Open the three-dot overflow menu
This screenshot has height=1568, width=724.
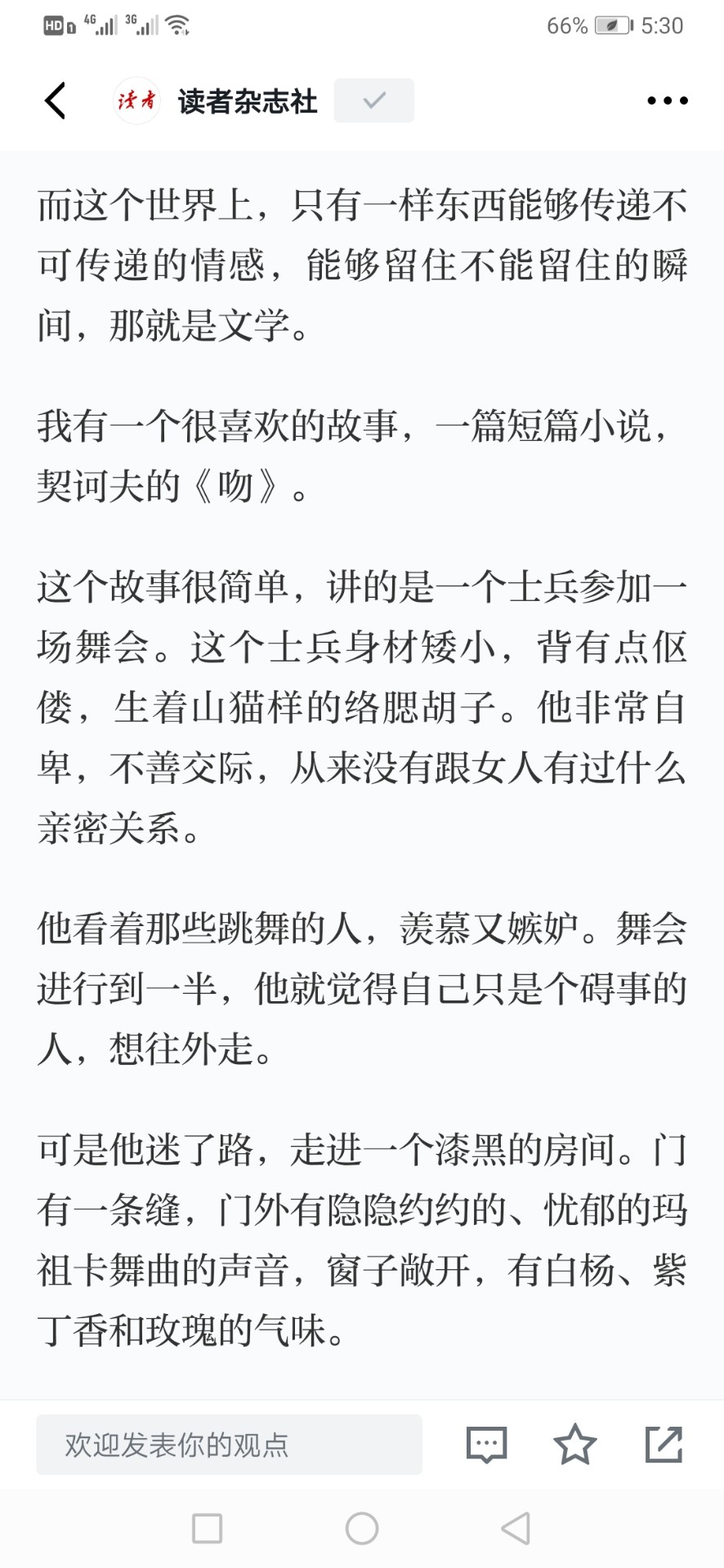point(667,101)
